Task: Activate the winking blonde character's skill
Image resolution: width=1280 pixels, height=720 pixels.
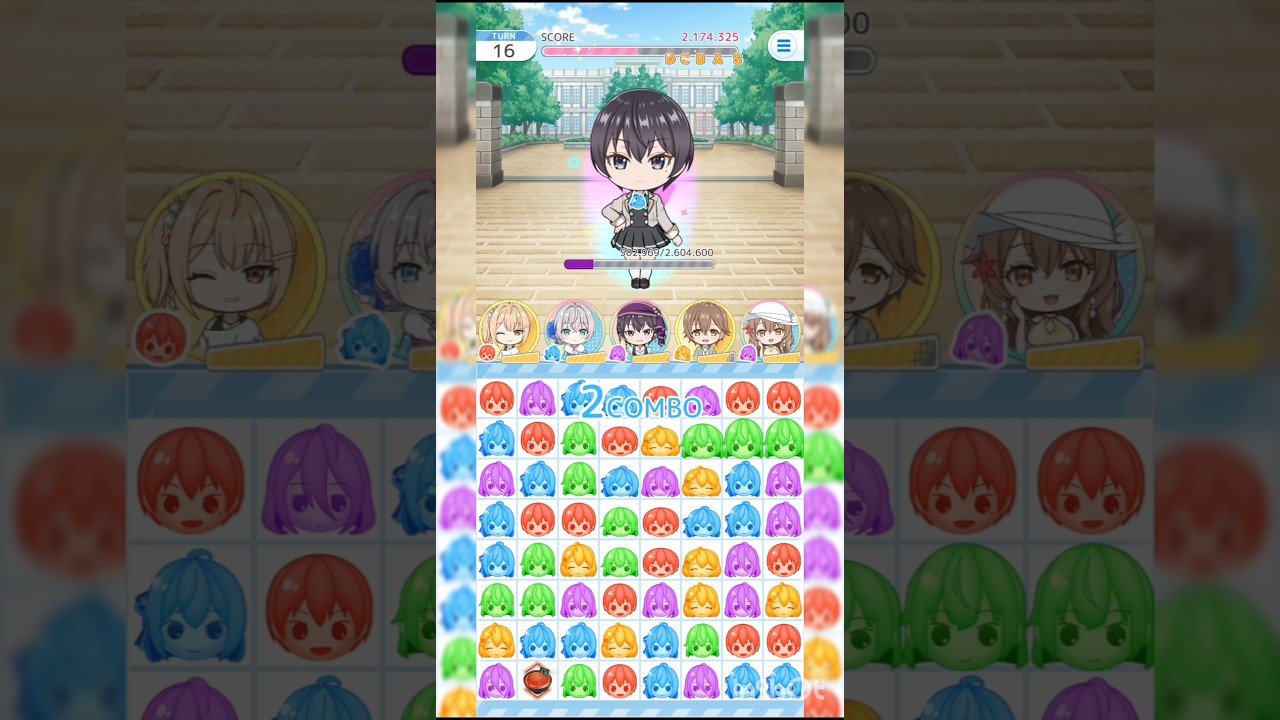Action: [510, 329]
